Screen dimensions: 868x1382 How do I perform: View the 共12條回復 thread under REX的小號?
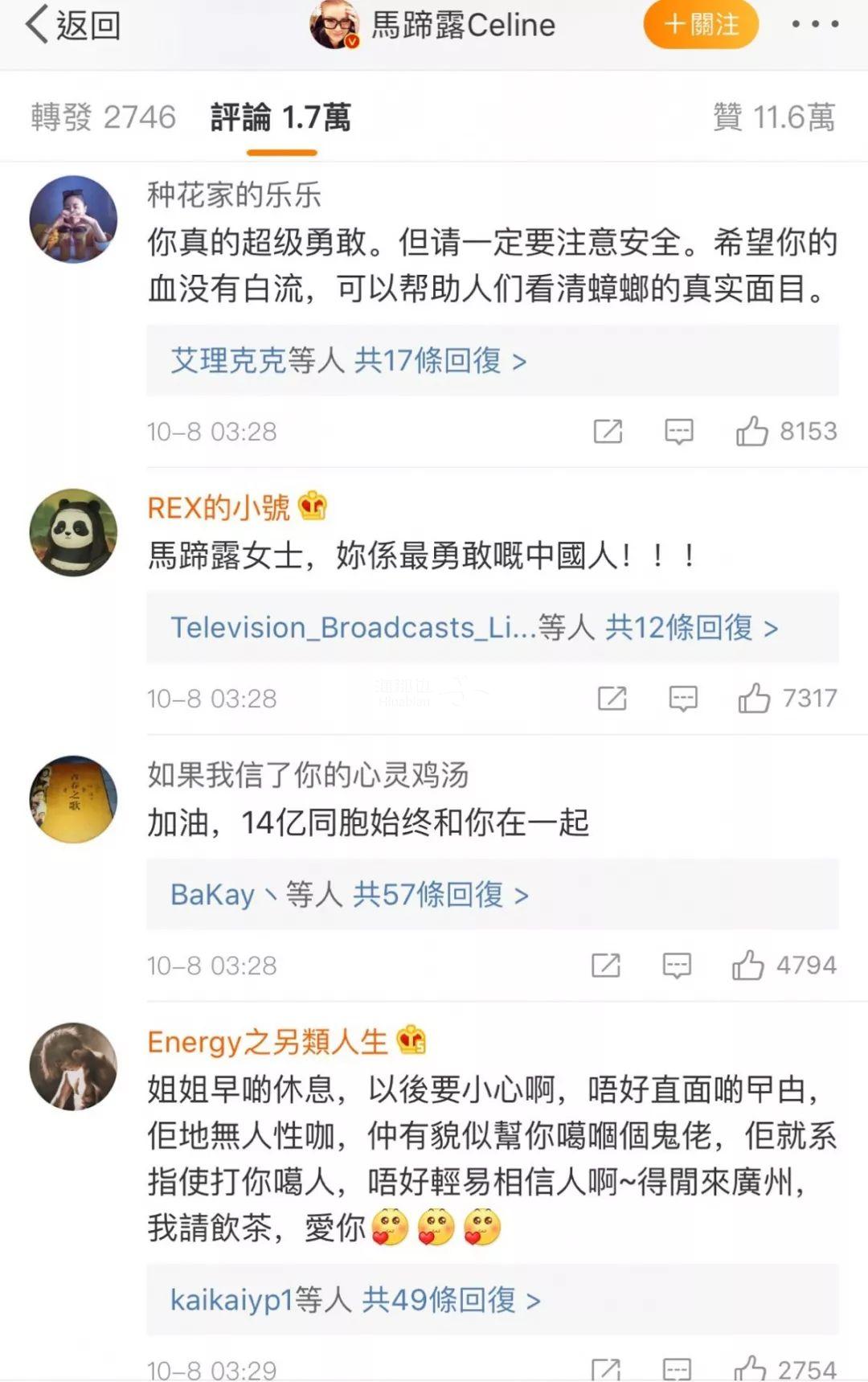coord(474,628)
